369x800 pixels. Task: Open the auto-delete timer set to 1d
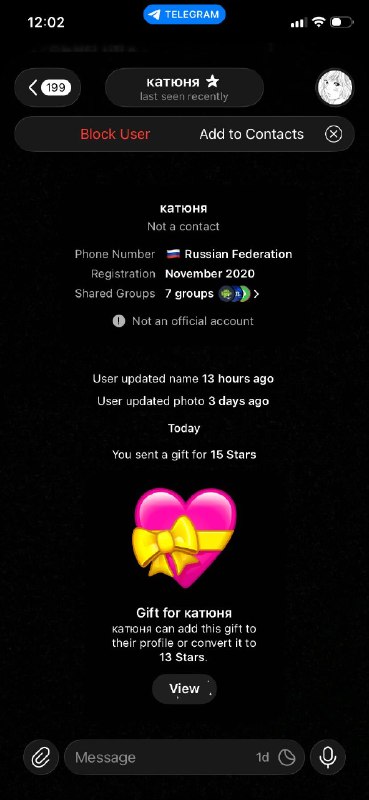[263, 757]
